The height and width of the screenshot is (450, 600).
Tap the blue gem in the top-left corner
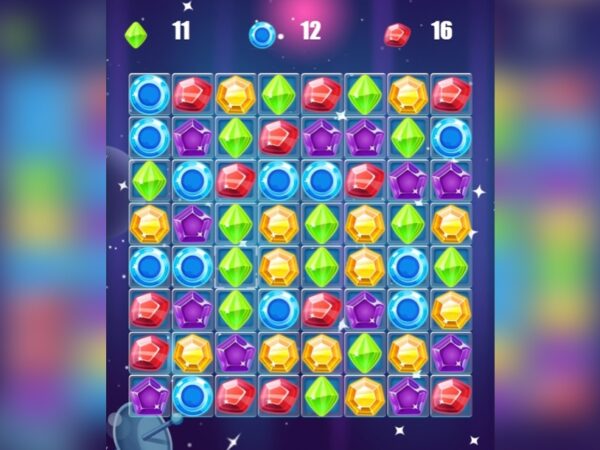coord(150,95)
